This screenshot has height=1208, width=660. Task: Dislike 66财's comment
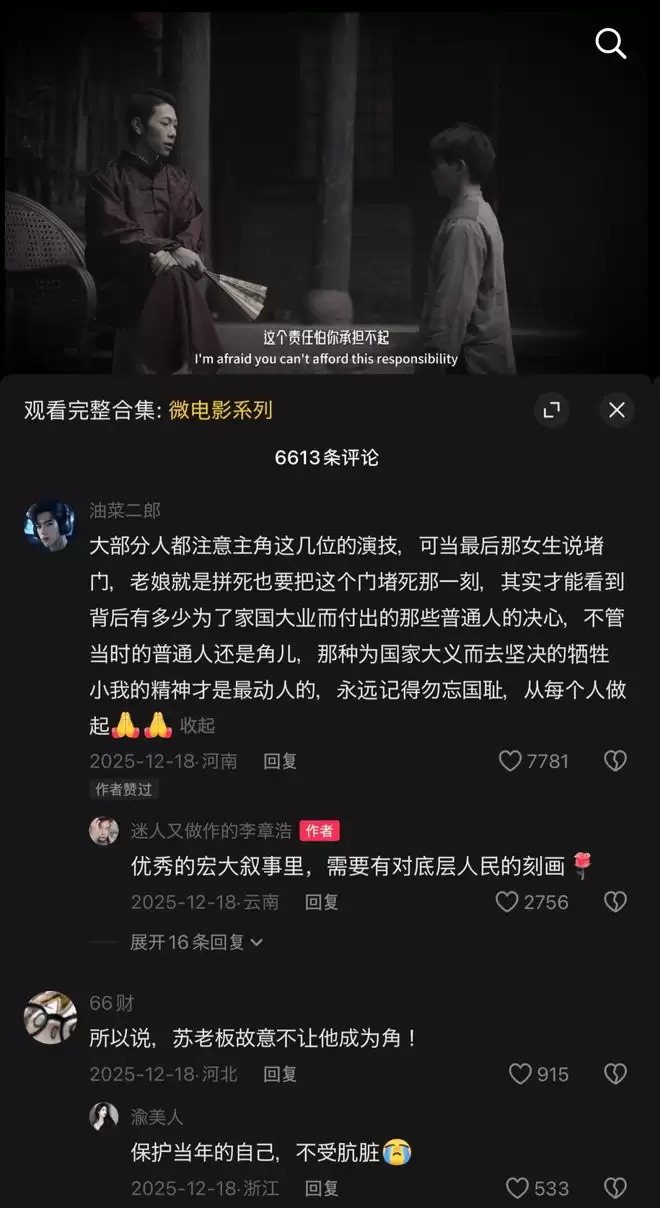click(615, 1074)
